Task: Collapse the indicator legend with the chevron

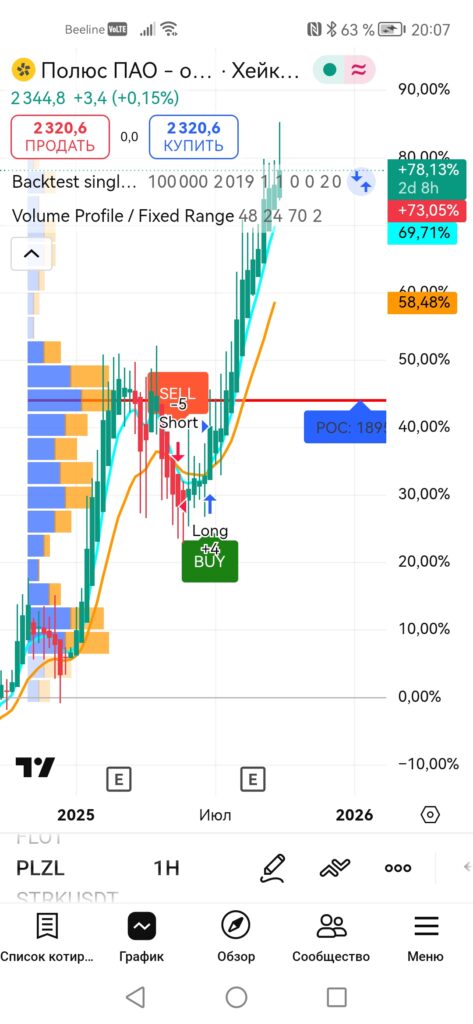Action: coord(31,254)
